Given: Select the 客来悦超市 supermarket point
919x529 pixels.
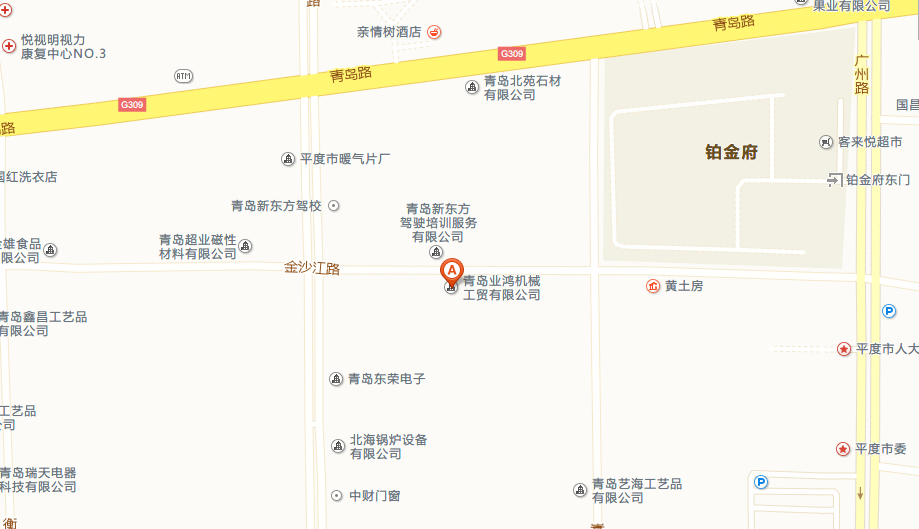Looking at the screenshot, I should click(826, 142).
